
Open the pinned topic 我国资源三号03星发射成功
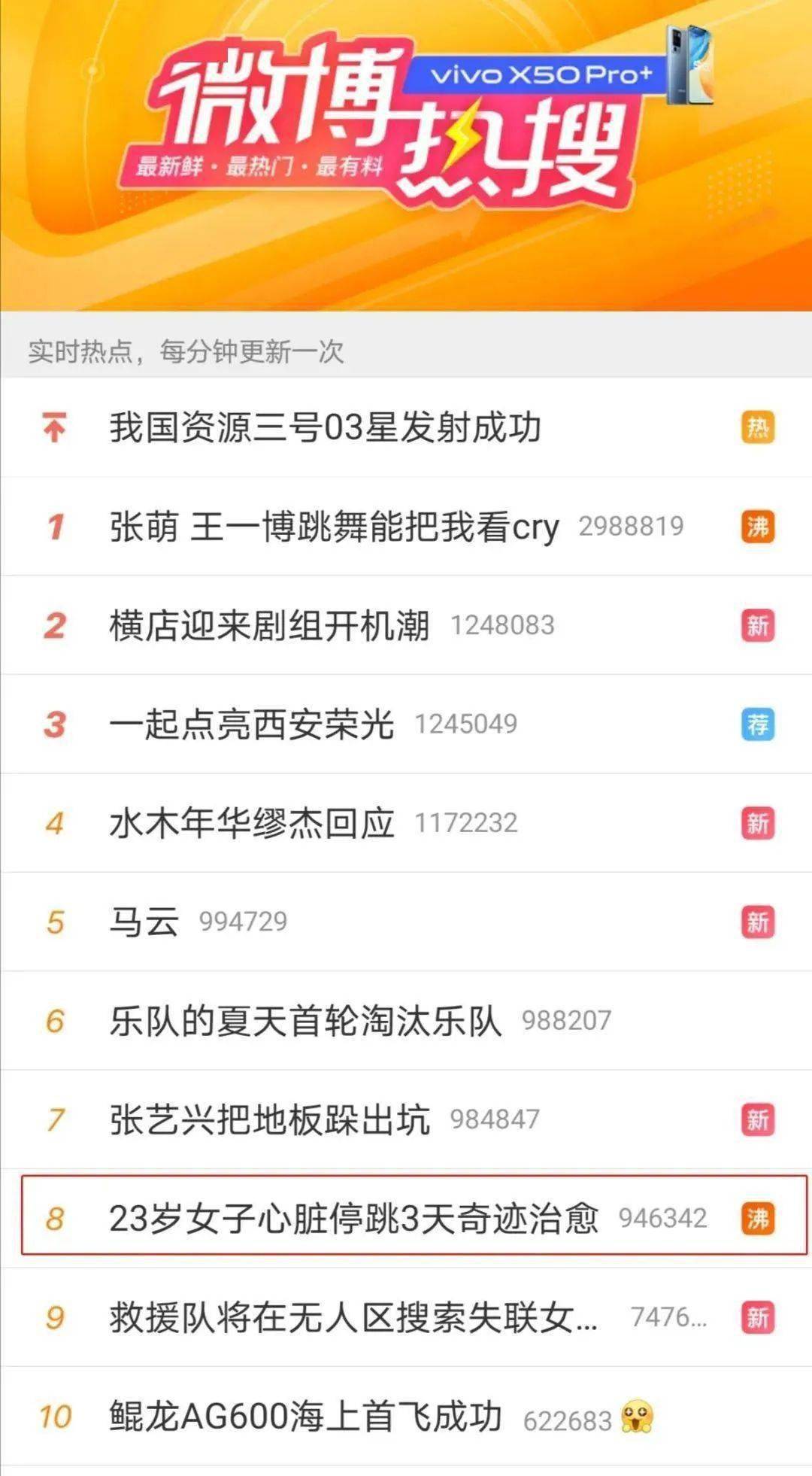click(x=325, y=428)
